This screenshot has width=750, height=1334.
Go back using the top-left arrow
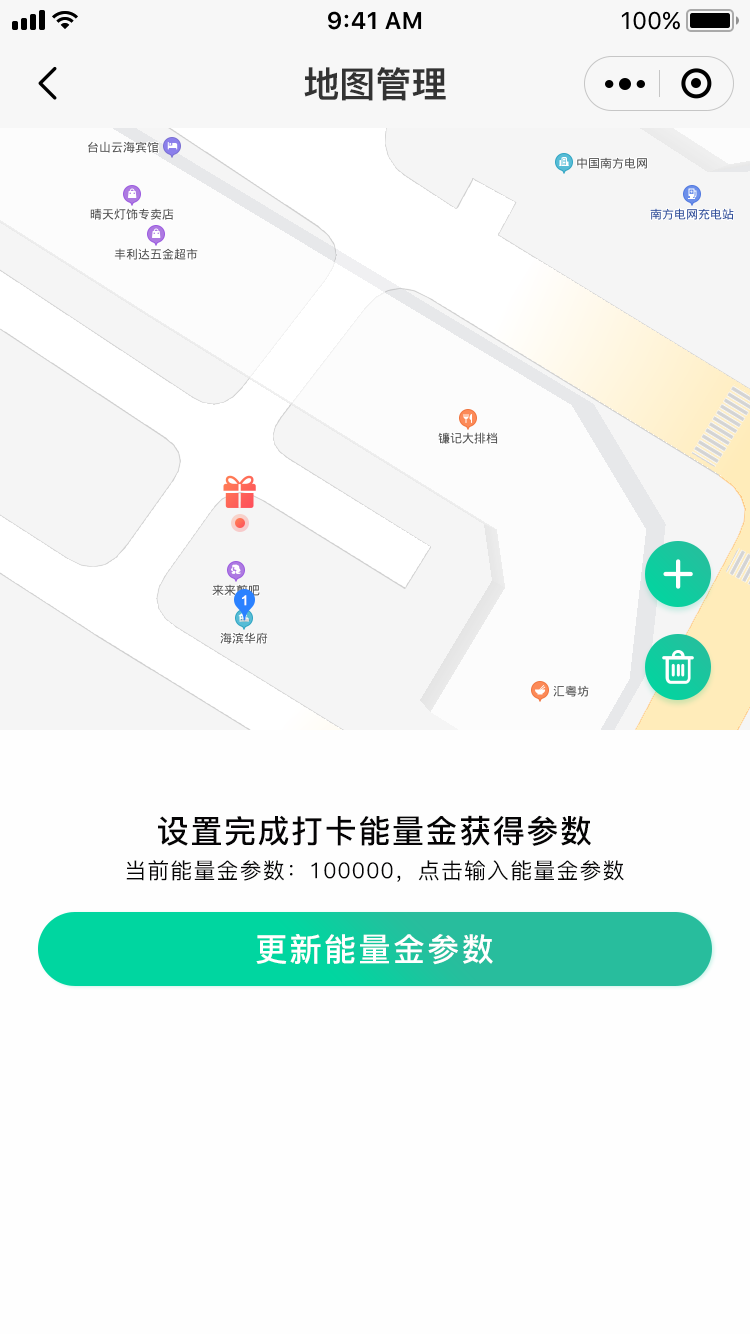click(48, 83)
